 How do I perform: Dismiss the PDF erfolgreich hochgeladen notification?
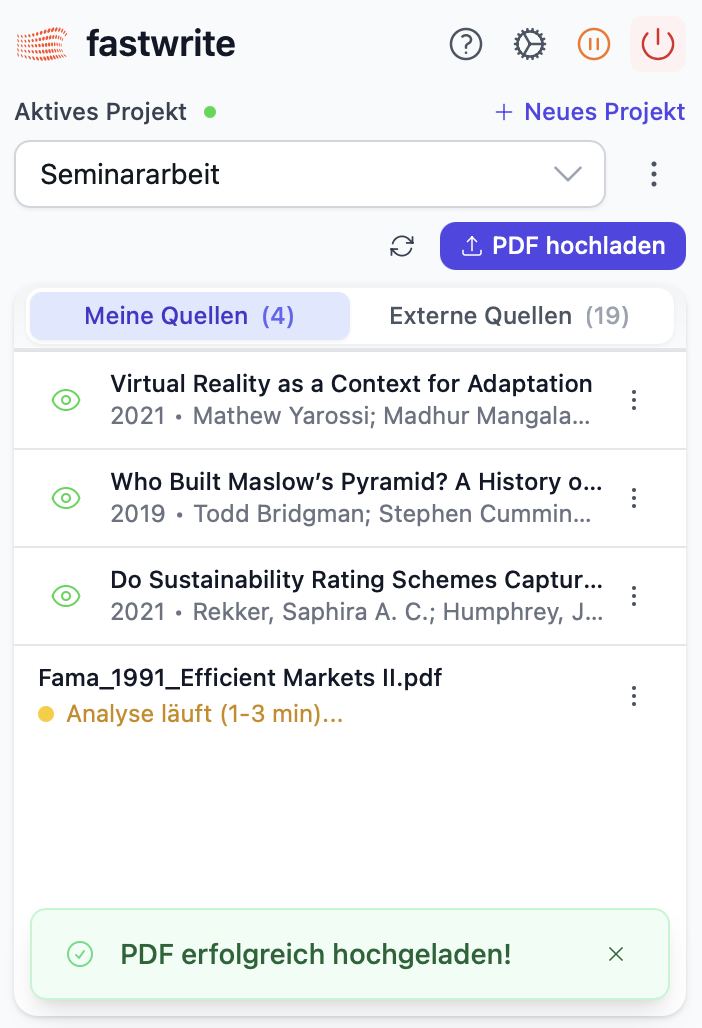click(616, 954)
